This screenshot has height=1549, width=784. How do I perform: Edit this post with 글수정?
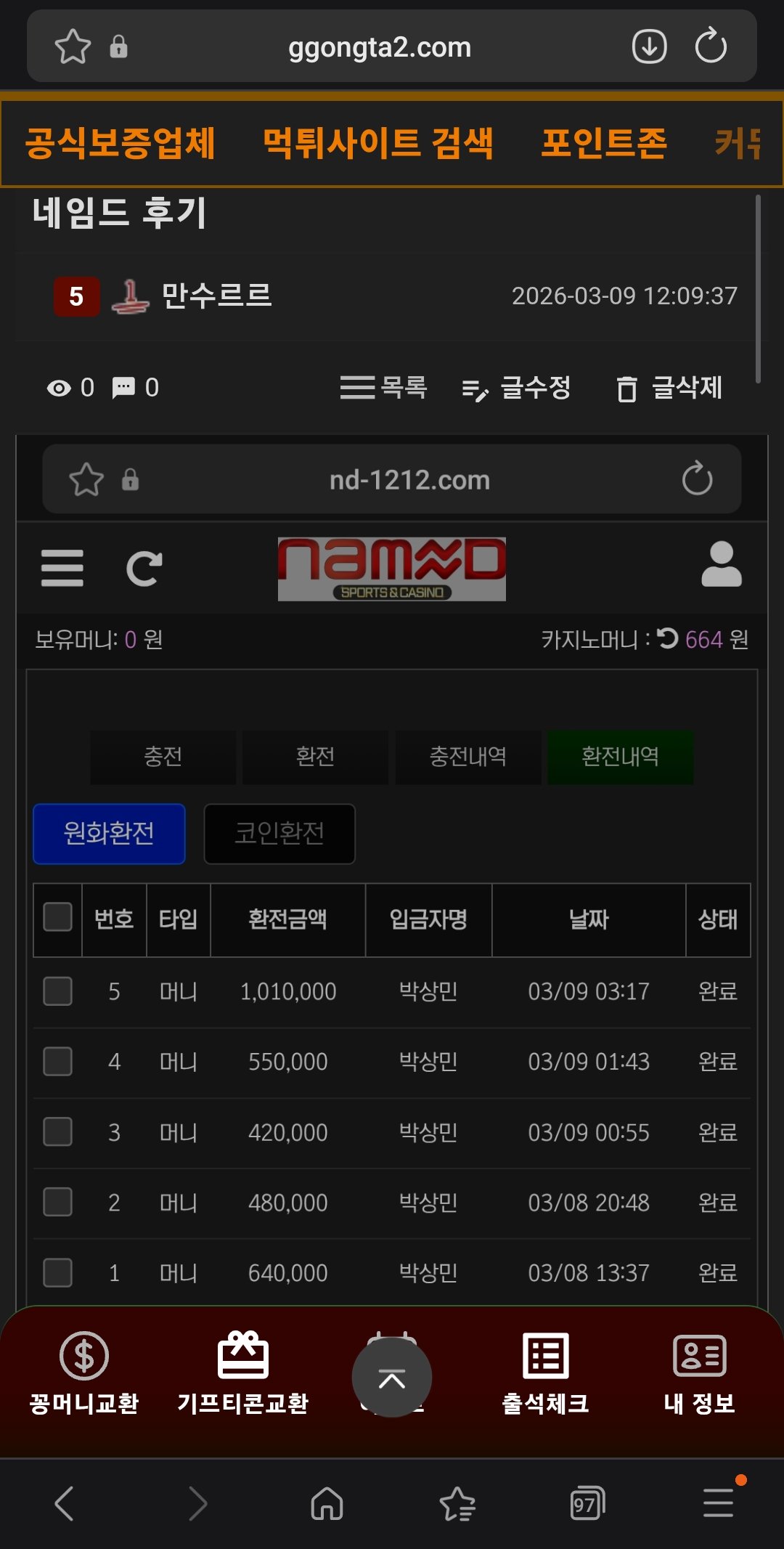click(517, 388)
